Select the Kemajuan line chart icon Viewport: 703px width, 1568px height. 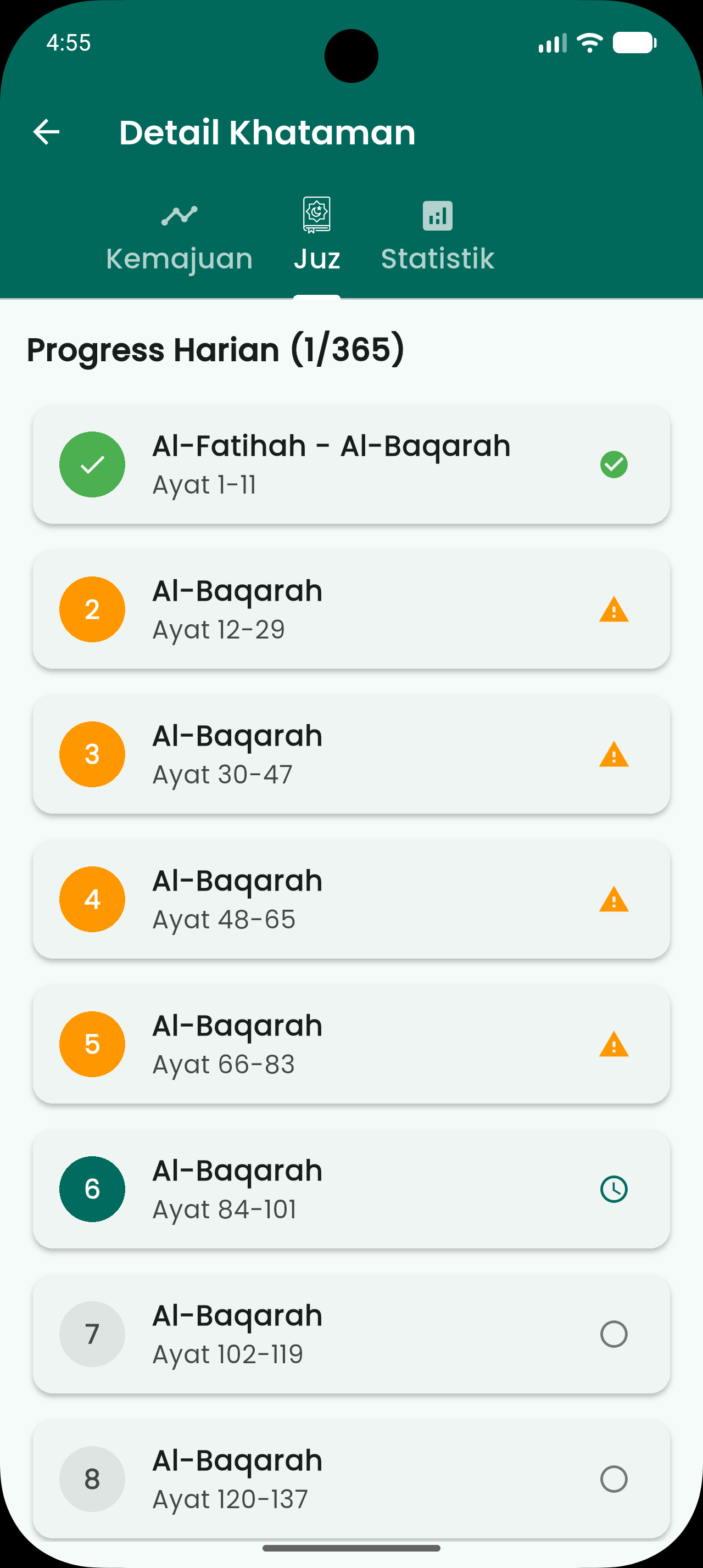179,214
